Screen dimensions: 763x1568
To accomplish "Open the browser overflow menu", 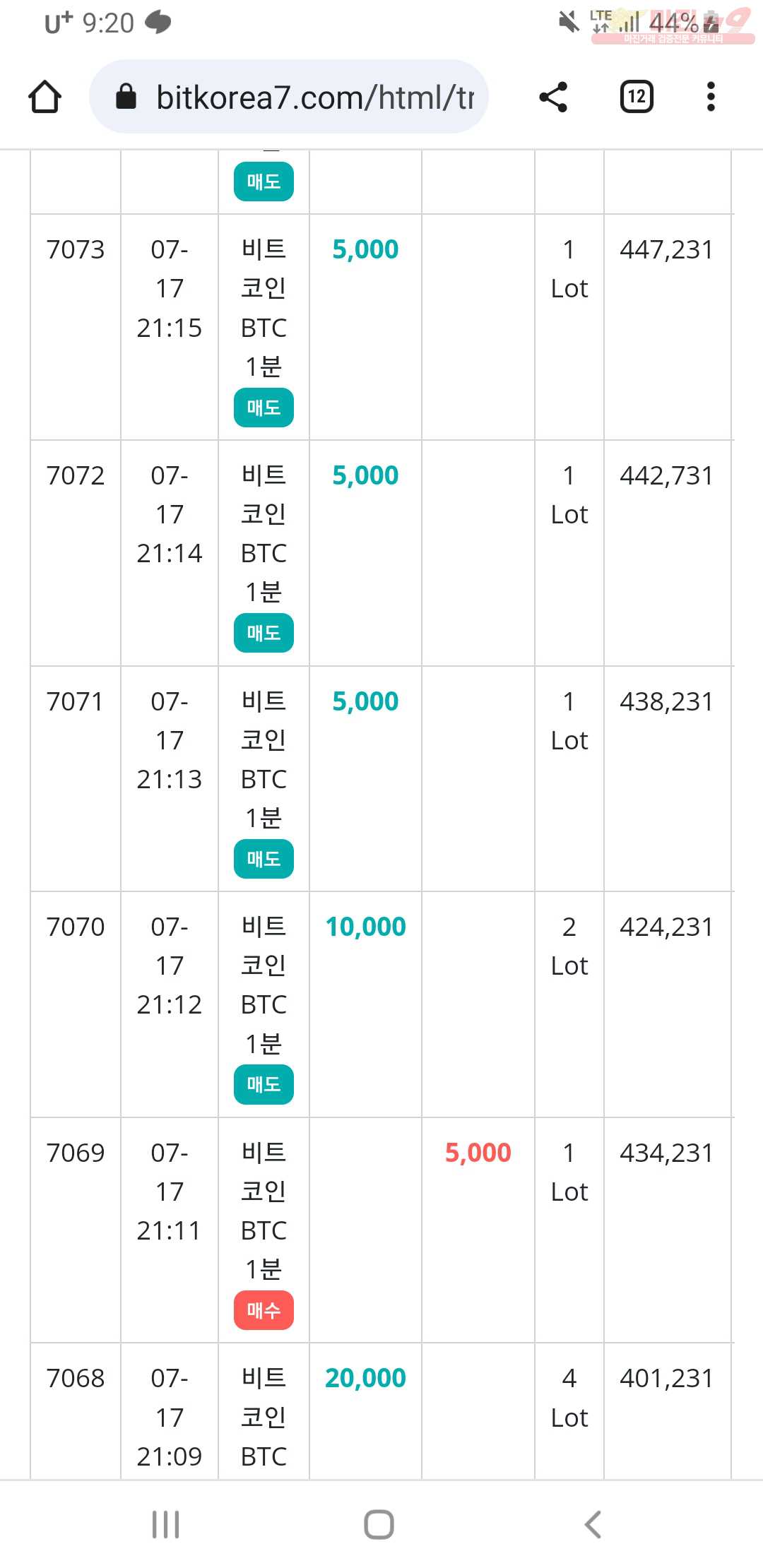I will click(711, 97).
